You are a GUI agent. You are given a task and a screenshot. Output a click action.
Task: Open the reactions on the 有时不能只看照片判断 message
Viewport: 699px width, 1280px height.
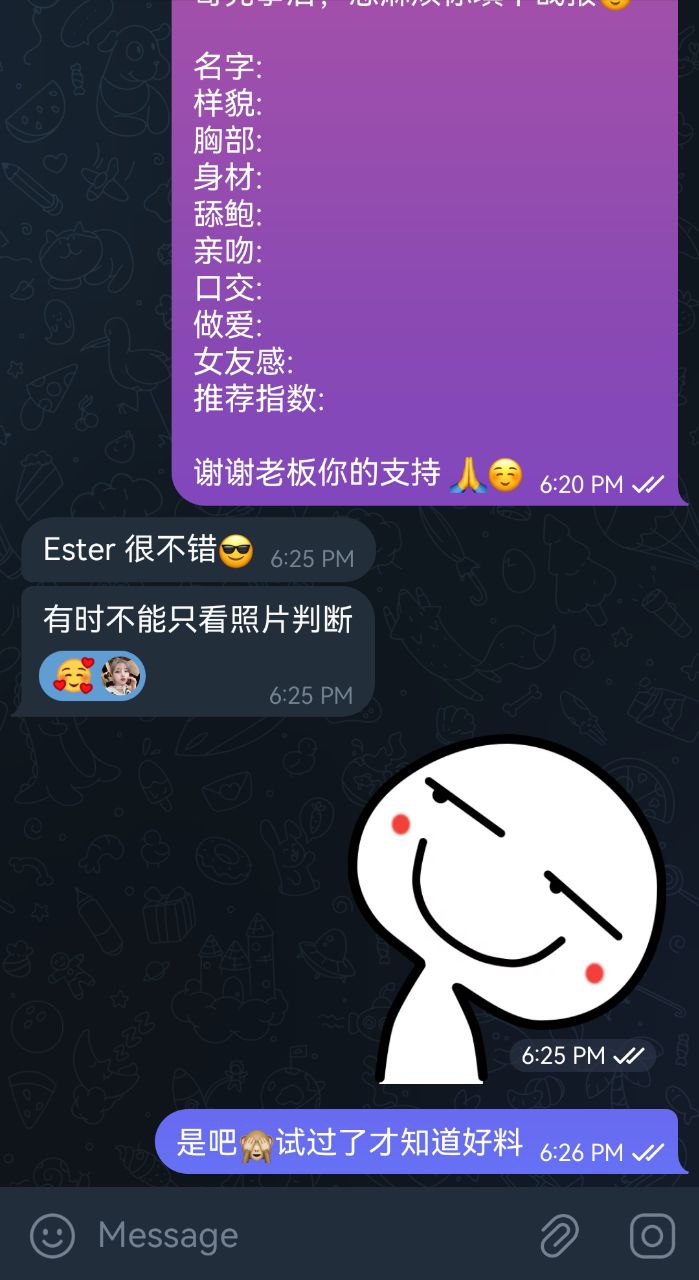coord(92,676)
